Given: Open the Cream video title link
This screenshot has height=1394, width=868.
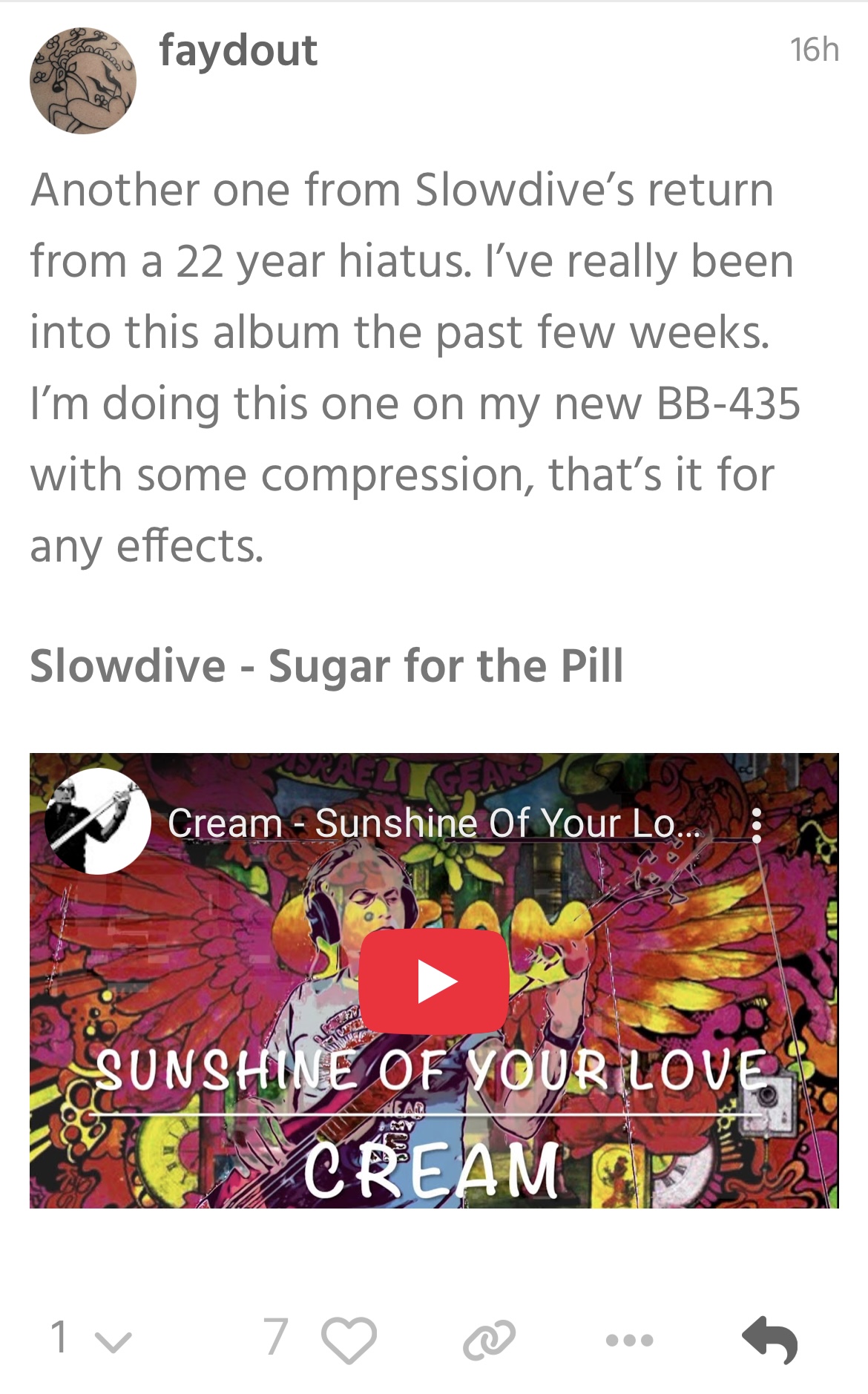Looking at the screenshot, I should pos(434,823).
